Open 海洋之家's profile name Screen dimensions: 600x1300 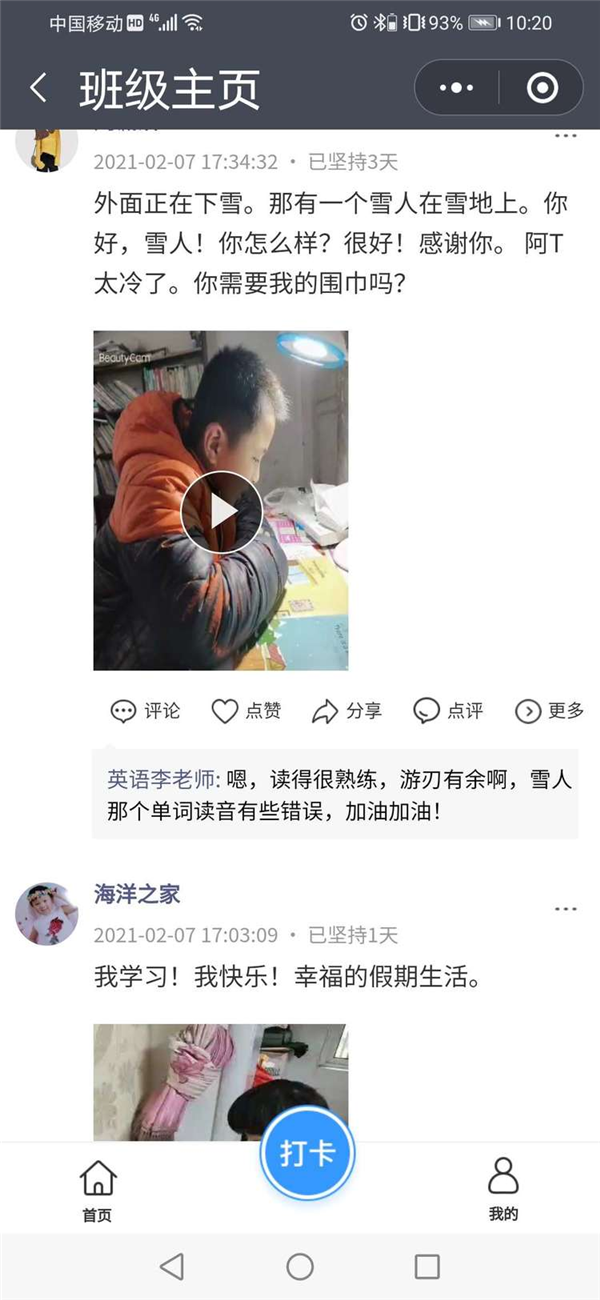pyautogui.click(x=137, y=894)
